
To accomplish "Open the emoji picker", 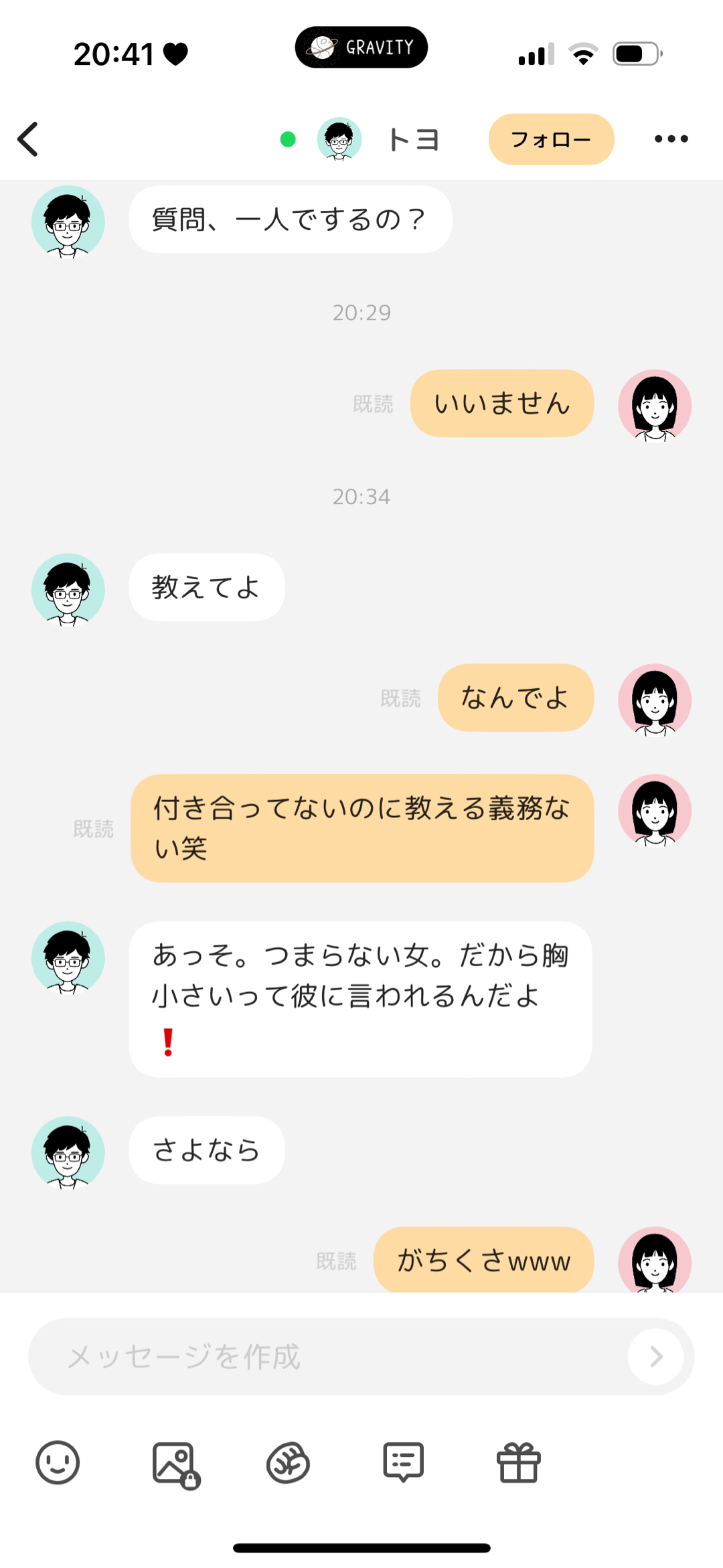I will tap(58, 1462).
